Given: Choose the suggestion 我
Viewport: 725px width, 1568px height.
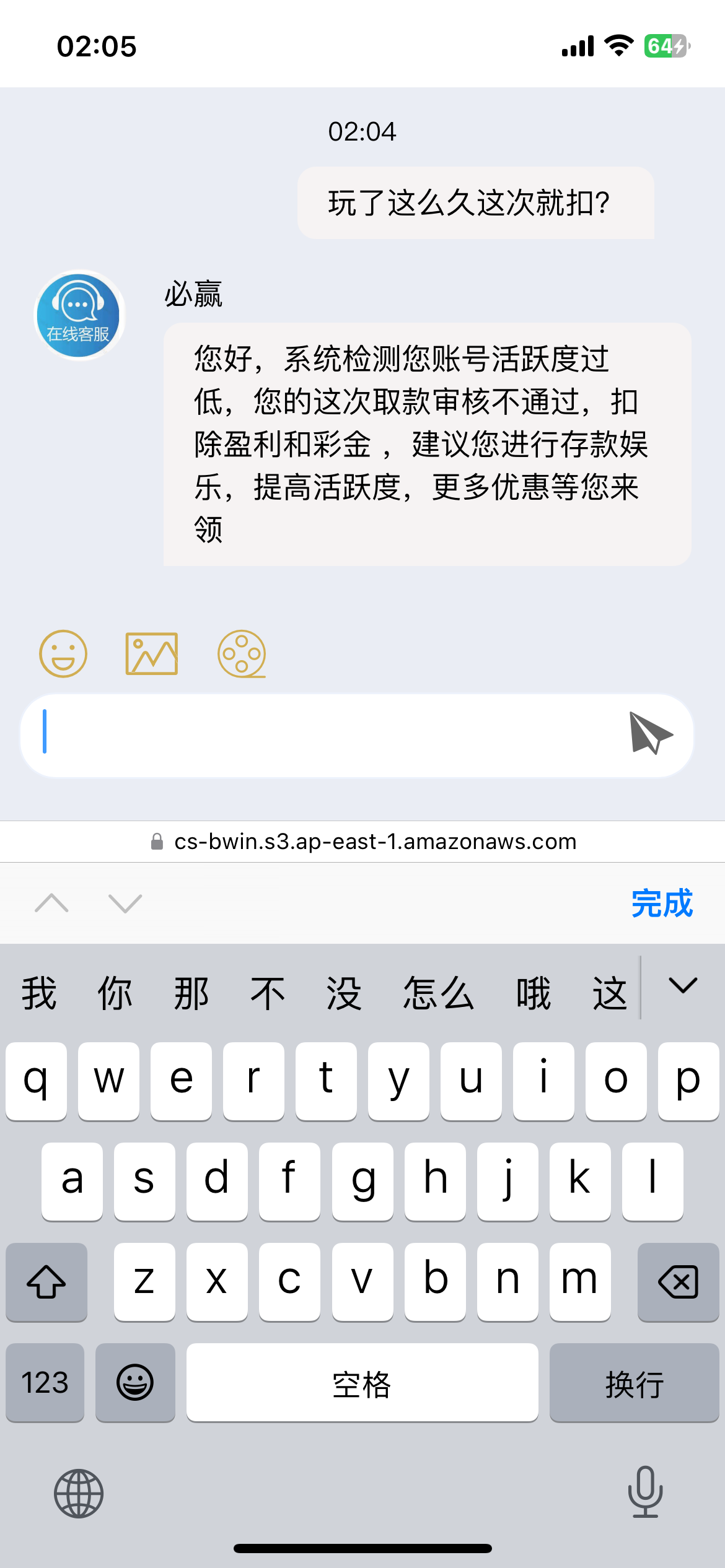Looking at the screenshot, I should (x=39, y=993).
